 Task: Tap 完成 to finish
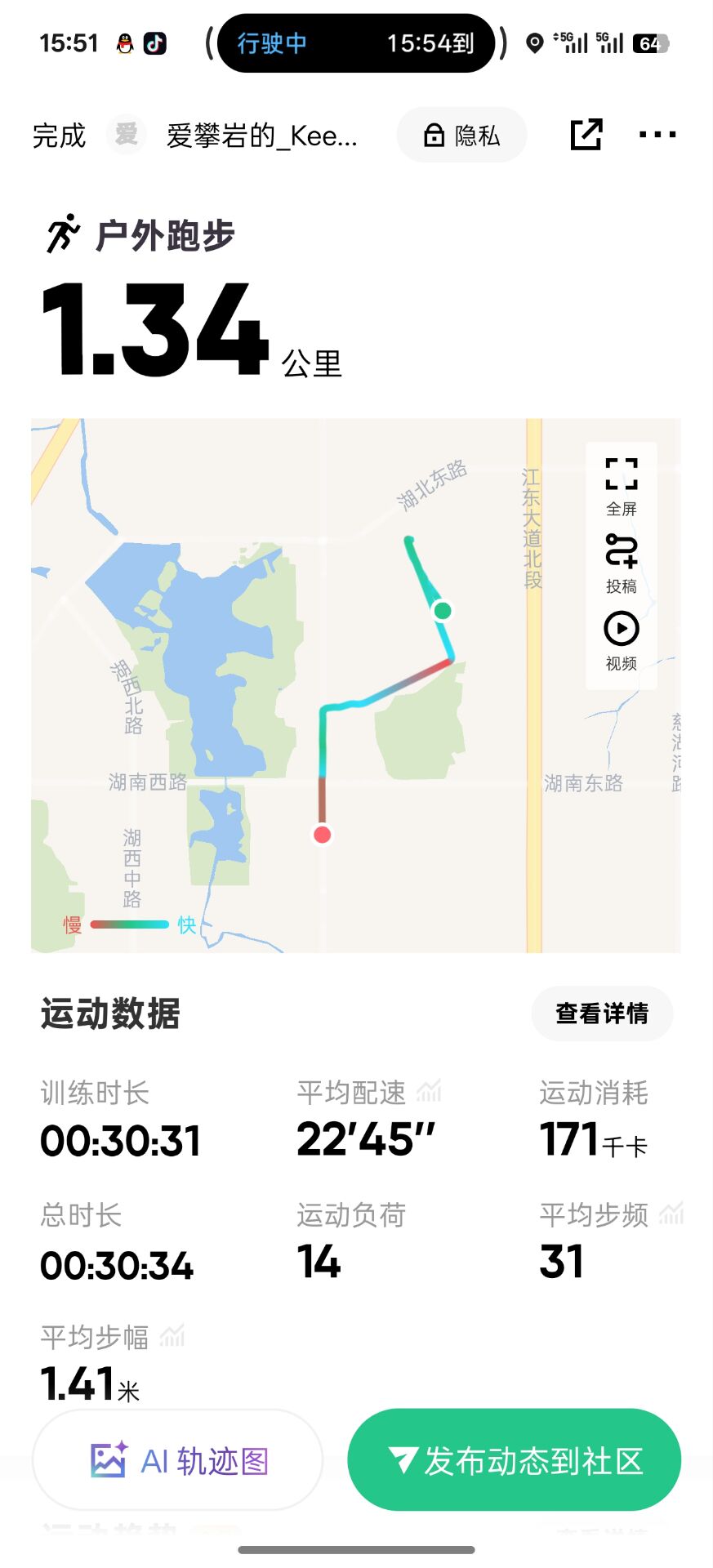pos(59,136)
